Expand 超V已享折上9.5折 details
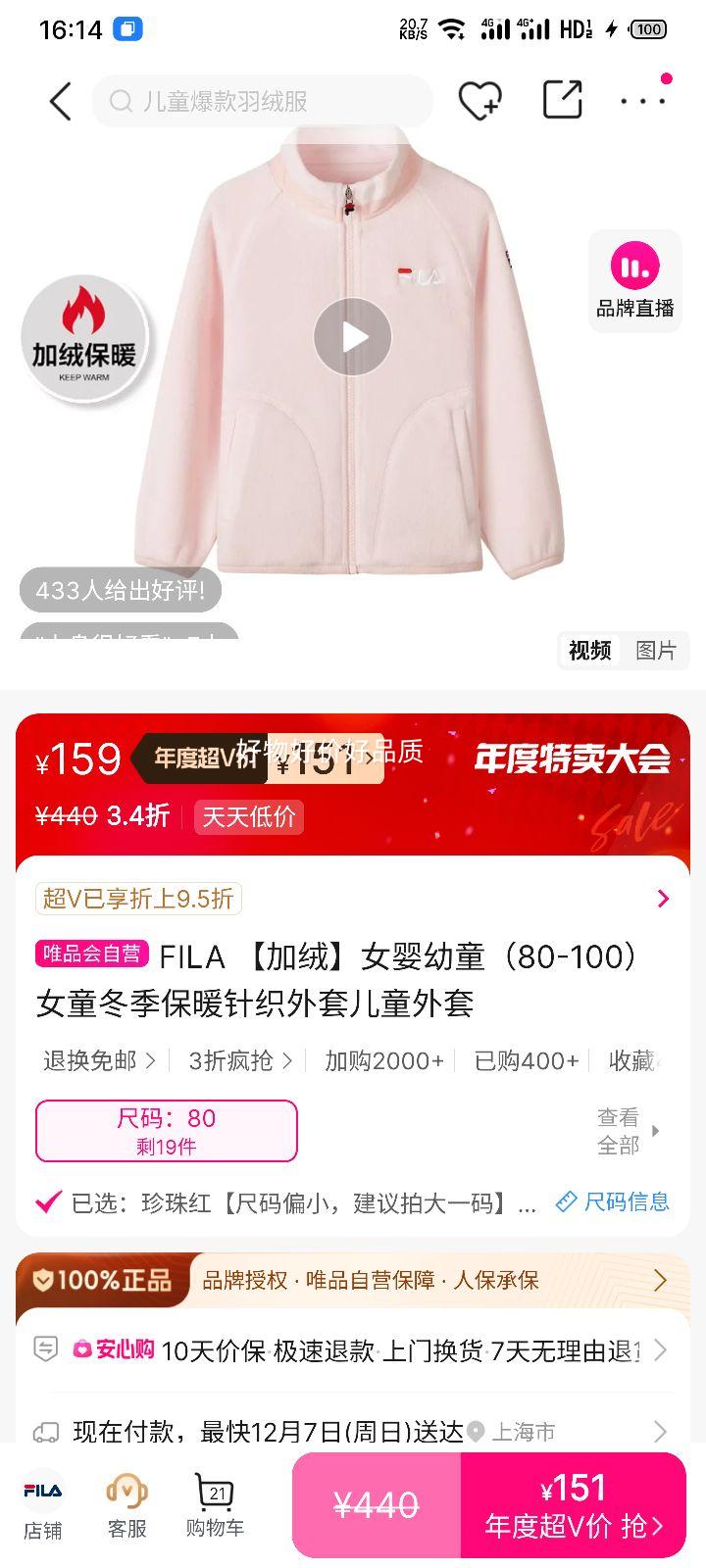Viewport: 706px width, 1568px height. click(x=353, y=898)
